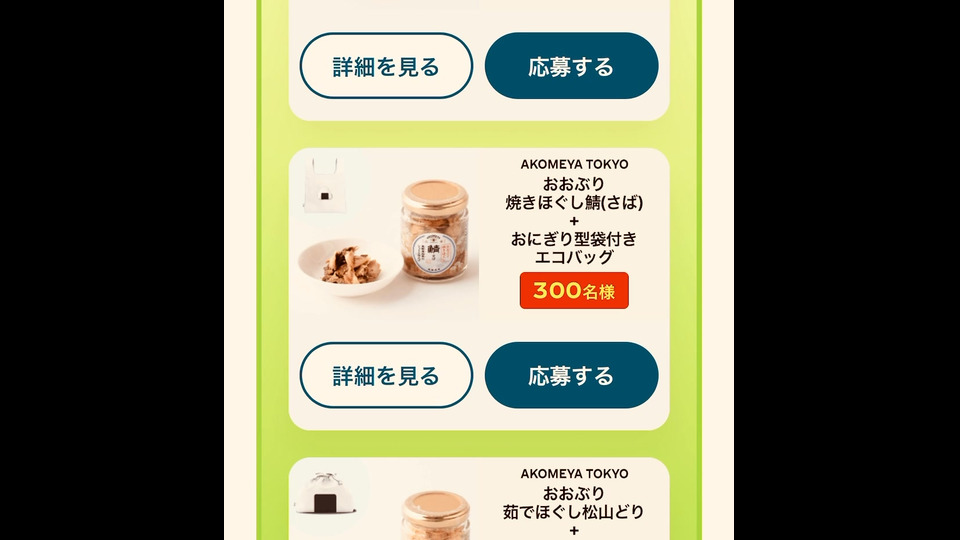Screen dimensions: 960x540
Task: Apply for the 焼きほぐし鯖 eco bag prize
Action: click(571, 376)
